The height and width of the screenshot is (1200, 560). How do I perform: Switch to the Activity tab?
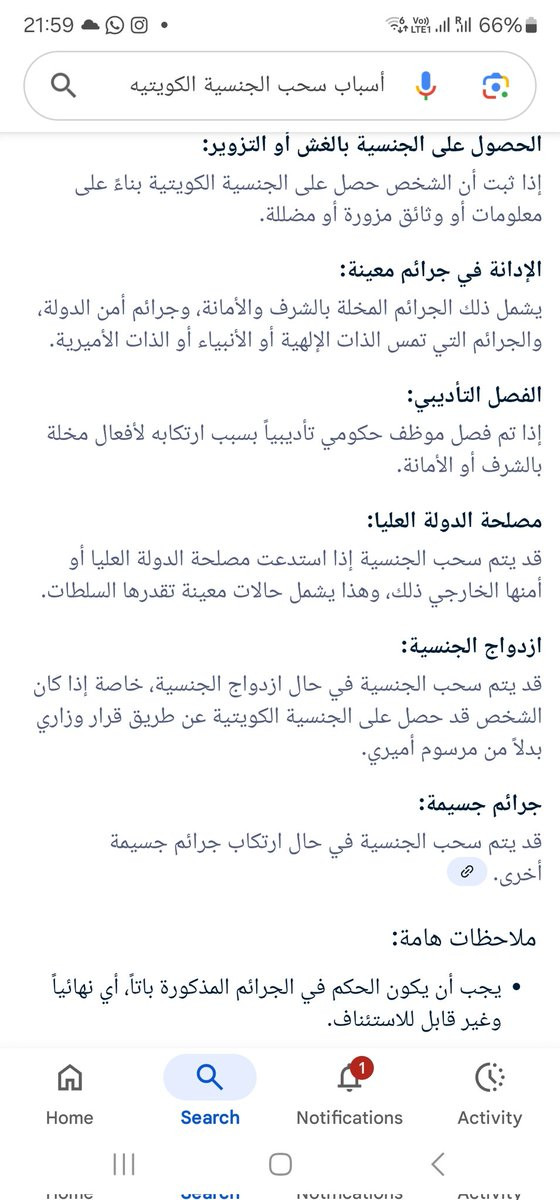[489, 1091]
